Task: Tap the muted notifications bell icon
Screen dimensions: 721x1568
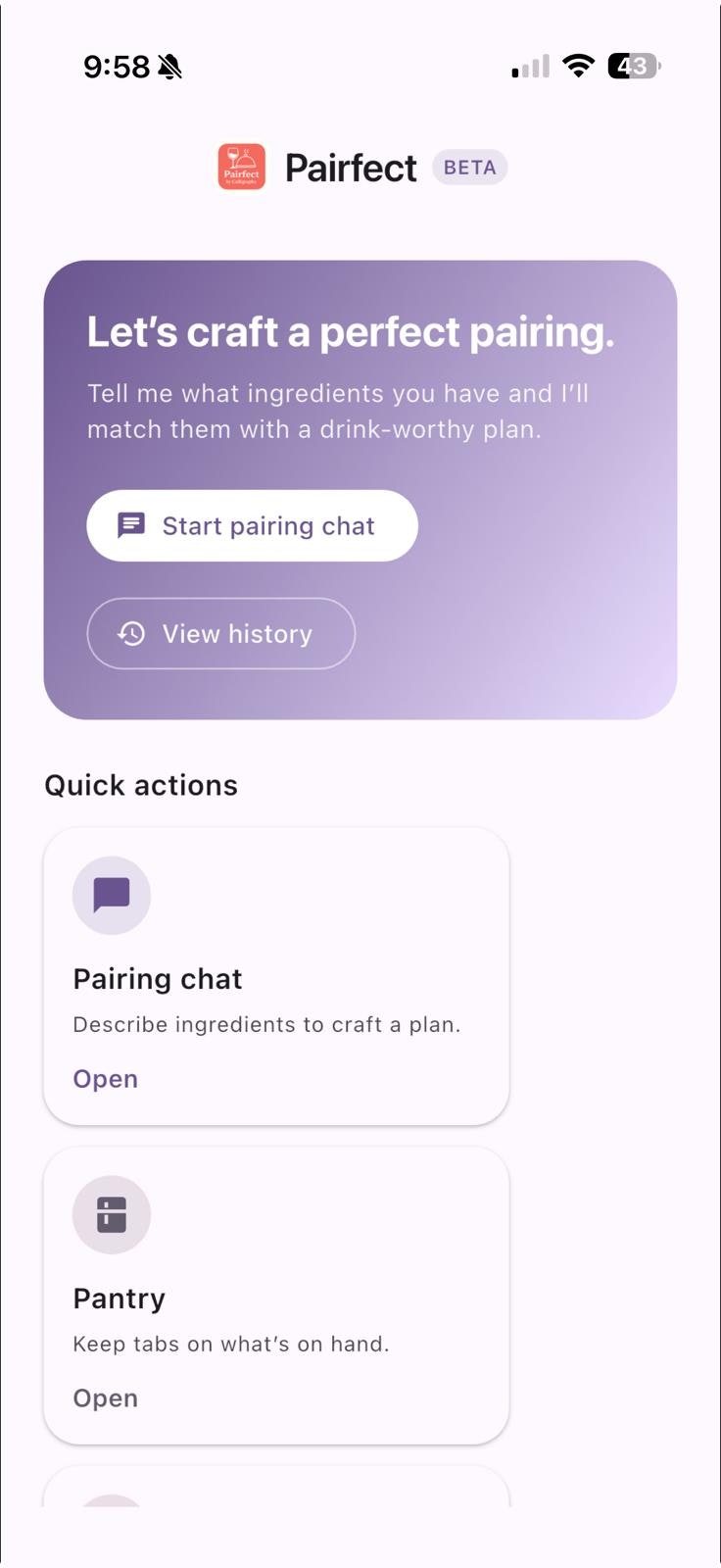Action: click(x=168, y=66)
